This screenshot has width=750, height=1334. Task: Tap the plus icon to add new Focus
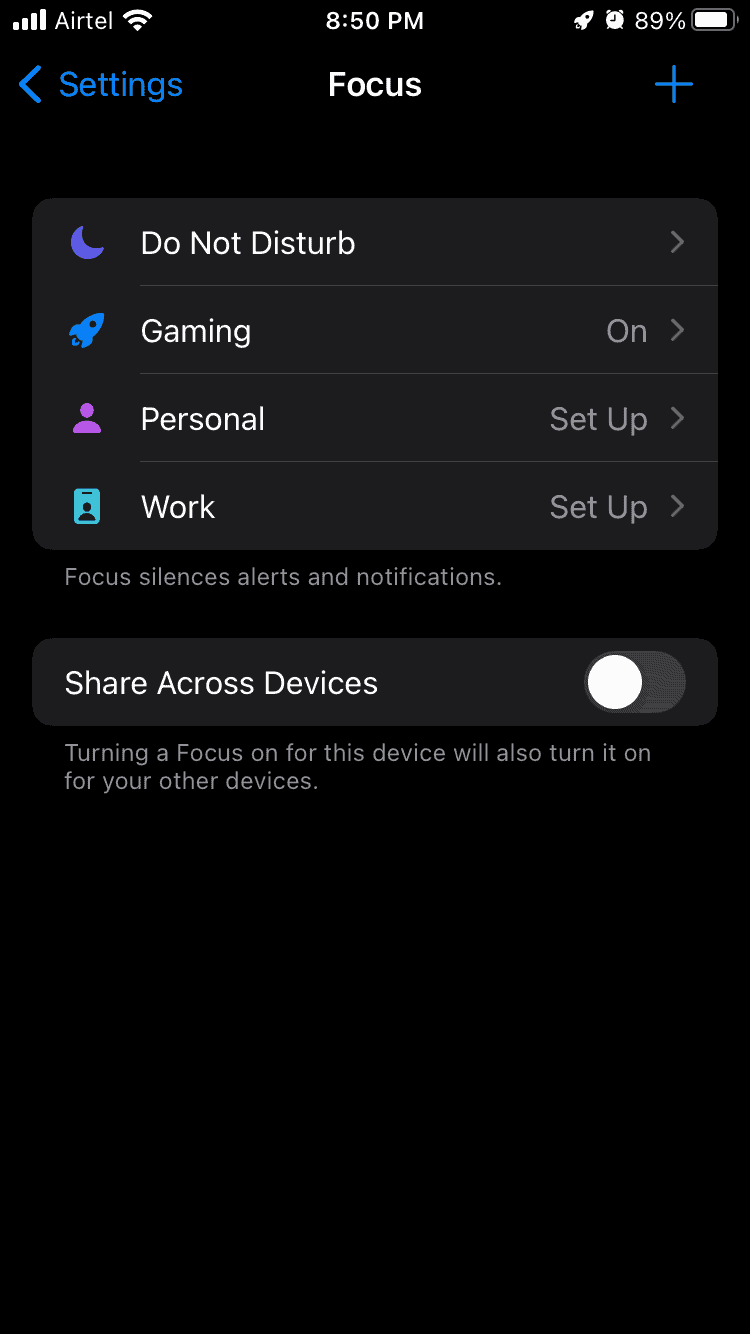(x=674, y=85)
